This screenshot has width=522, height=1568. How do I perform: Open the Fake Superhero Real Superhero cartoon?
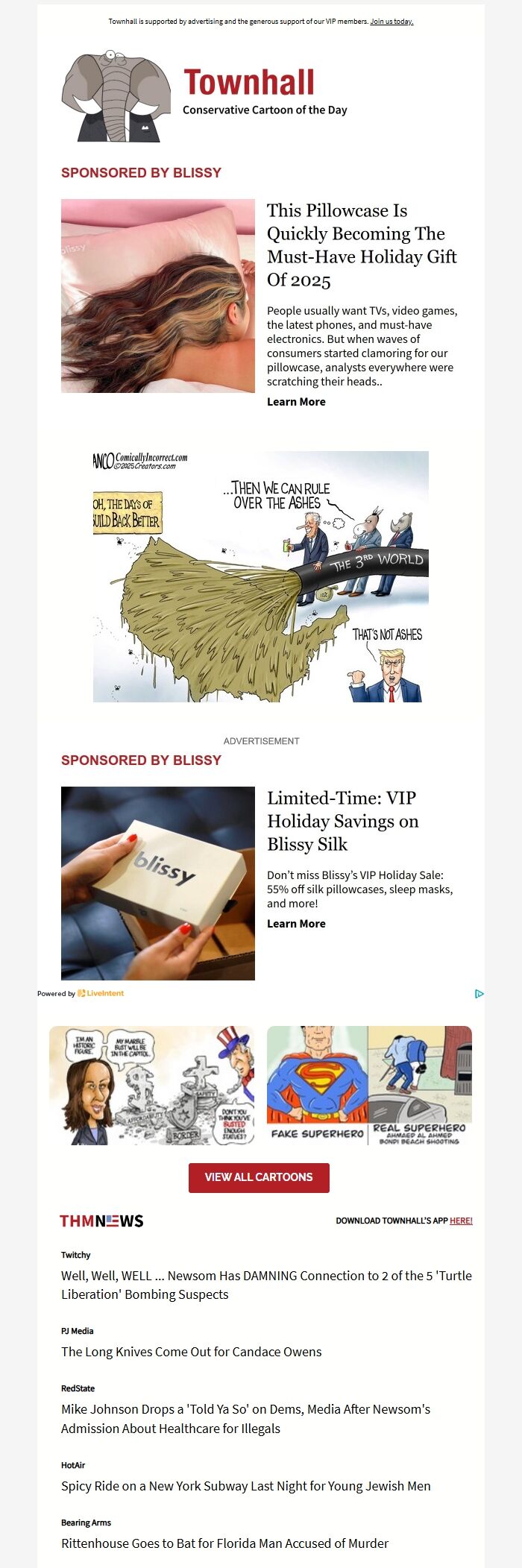(369, 1085)
